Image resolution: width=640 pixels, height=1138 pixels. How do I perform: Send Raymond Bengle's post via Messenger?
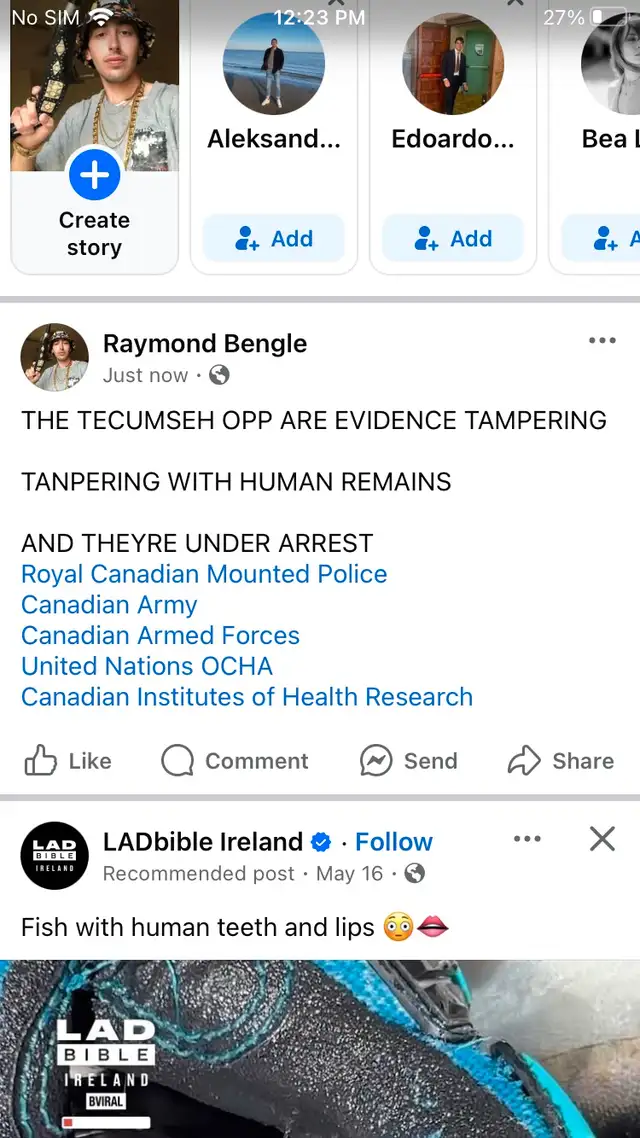click(x=409, y=761)
